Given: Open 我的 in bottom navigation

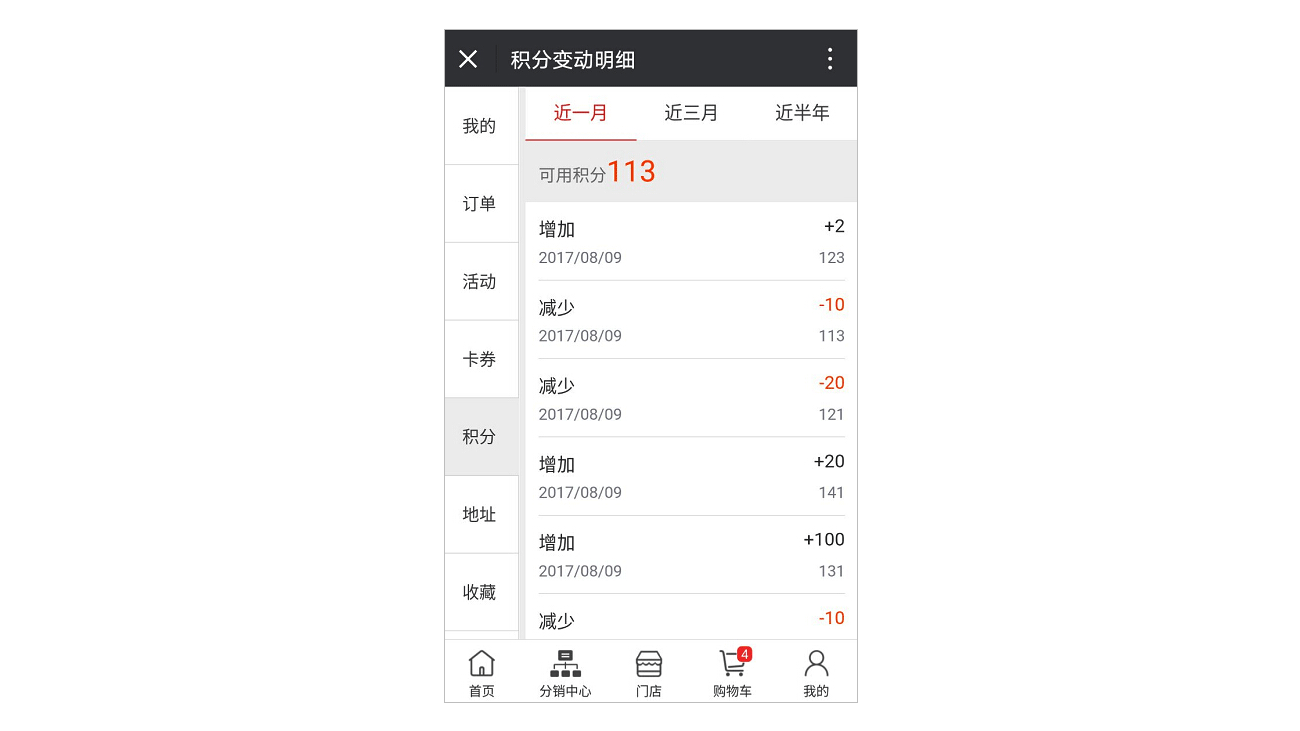Looking at the screenshot, I should [x=816, y=673].
